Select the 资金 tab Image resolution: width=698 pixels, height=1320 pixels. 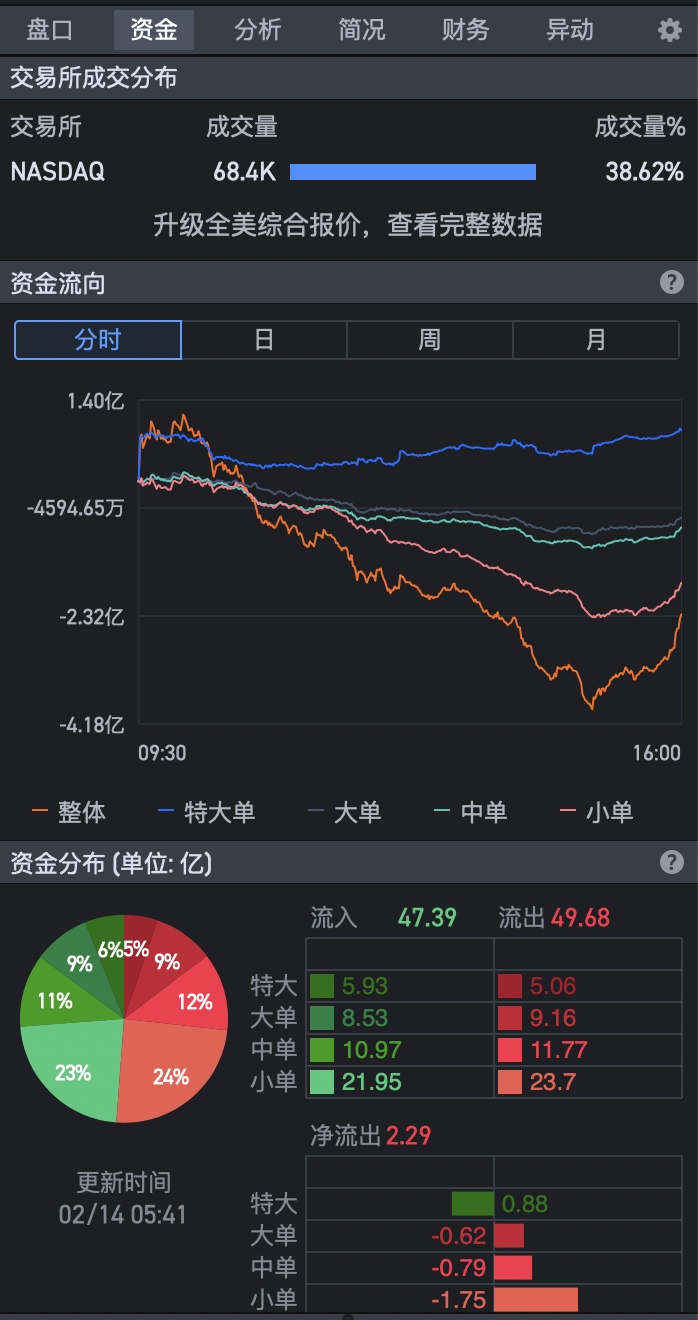pos(154,30)
